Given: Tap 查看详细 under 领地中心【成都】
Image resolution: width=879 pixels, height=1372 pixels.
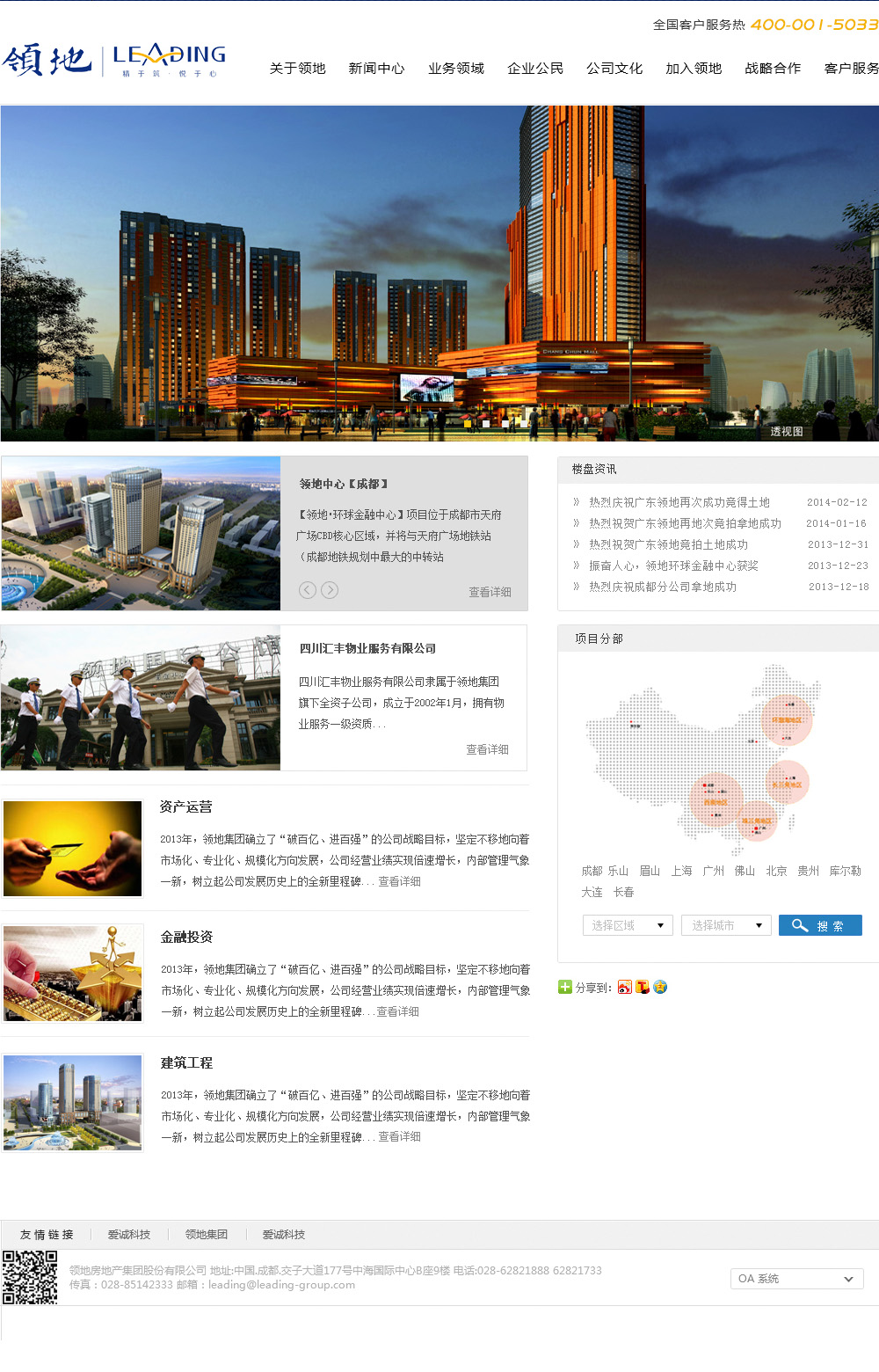Looking at the screenshot, I should 490,592.
